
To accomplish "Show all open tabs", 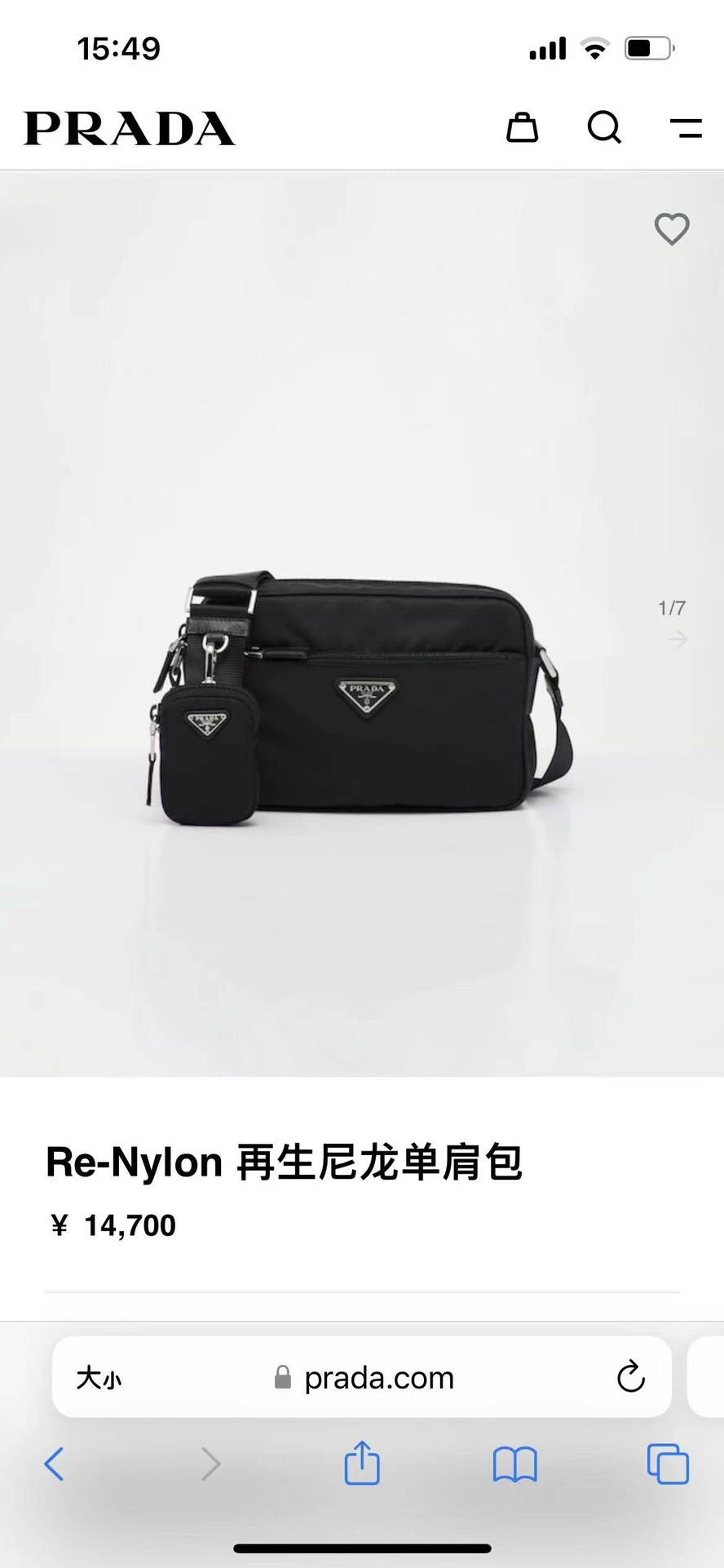I will (x=668, y=1464).
